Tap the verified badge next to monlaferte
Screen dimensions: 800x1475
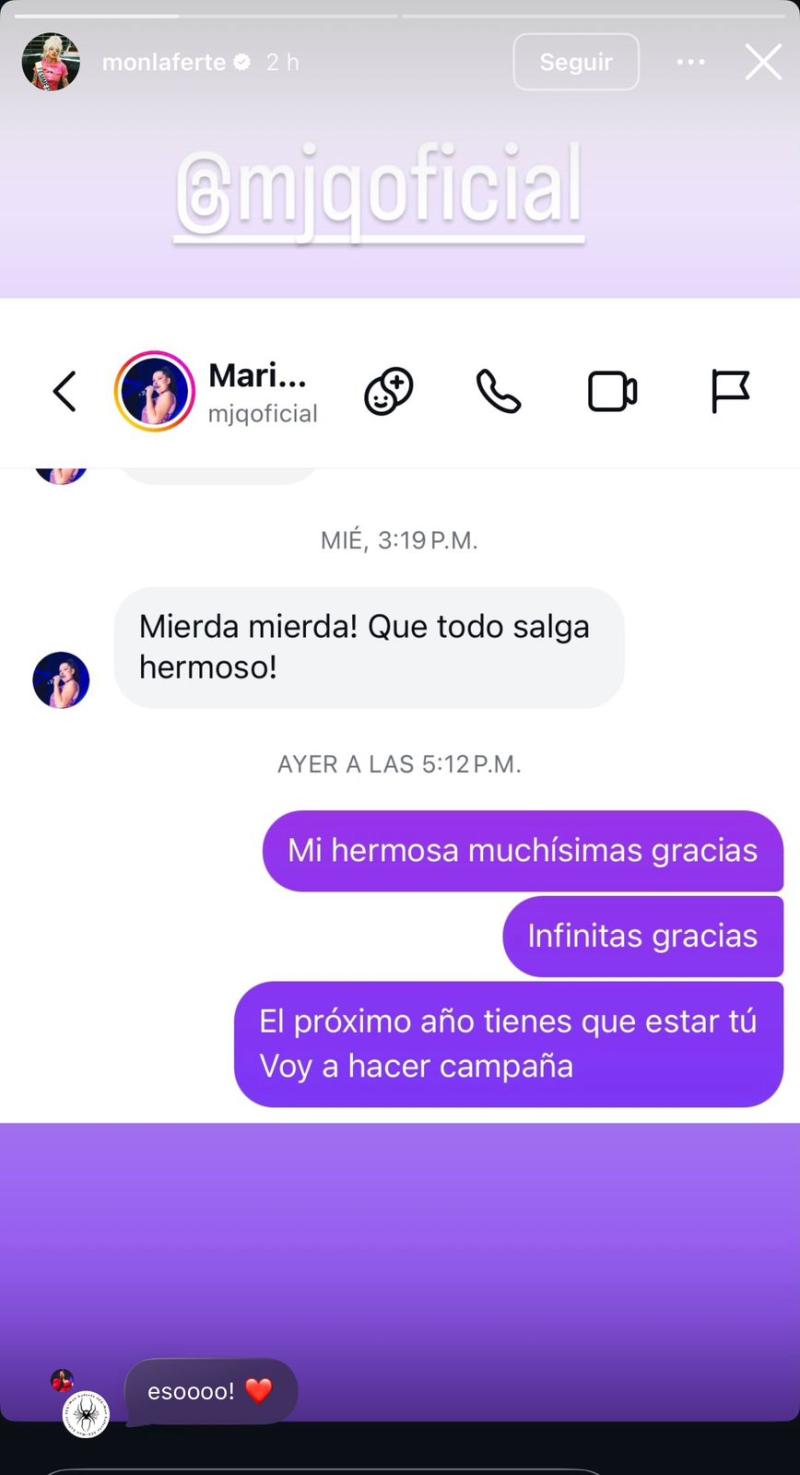coord(240,61)
